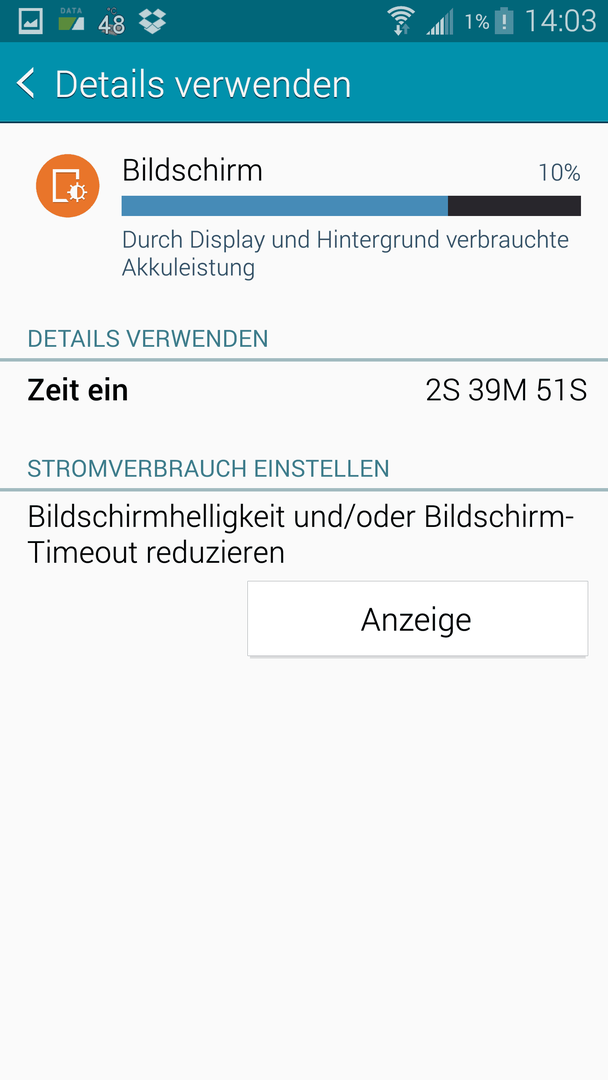Go back from Details verwenden
The image size is (608, 1080).
pyautogui.click(x=26, y=83)
